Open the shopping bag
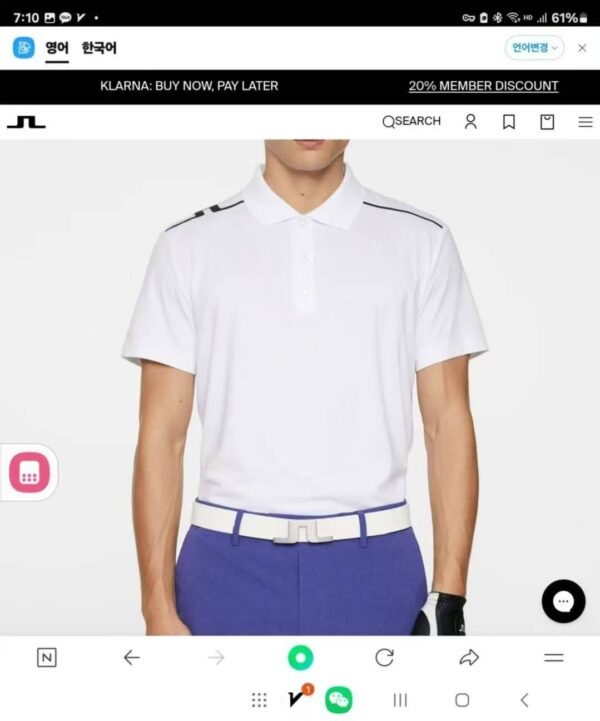The width and height of the screenshot is (600, 721). click(547, 121)
